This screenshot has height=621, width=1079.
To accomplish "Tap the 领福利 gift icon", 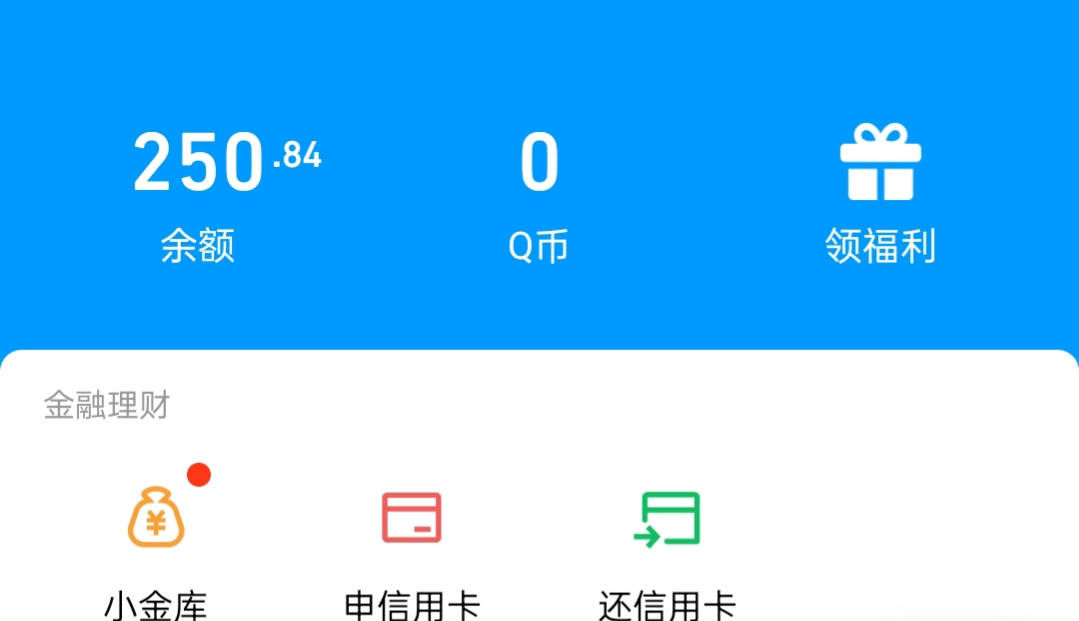I will point(880,163).
